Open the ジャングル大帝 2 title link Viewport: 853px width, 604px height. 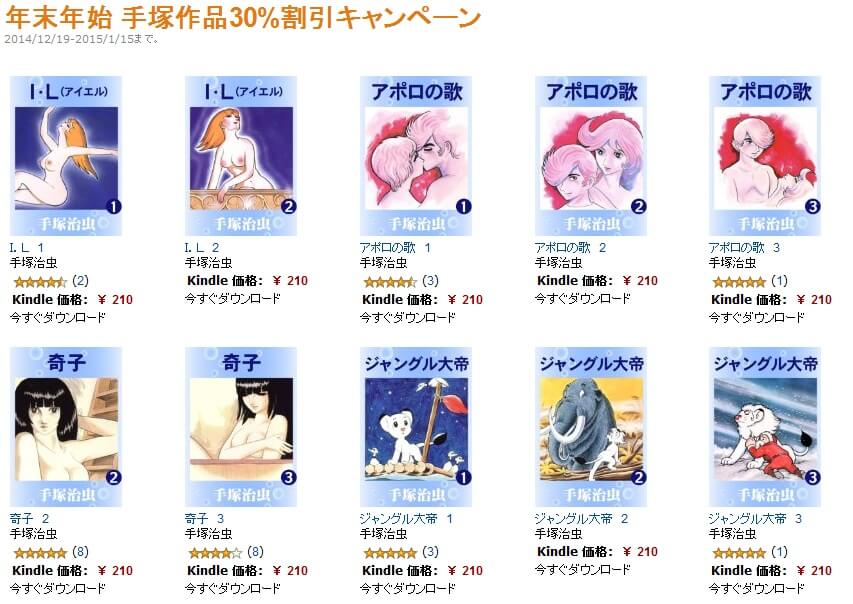click(581, 518)
